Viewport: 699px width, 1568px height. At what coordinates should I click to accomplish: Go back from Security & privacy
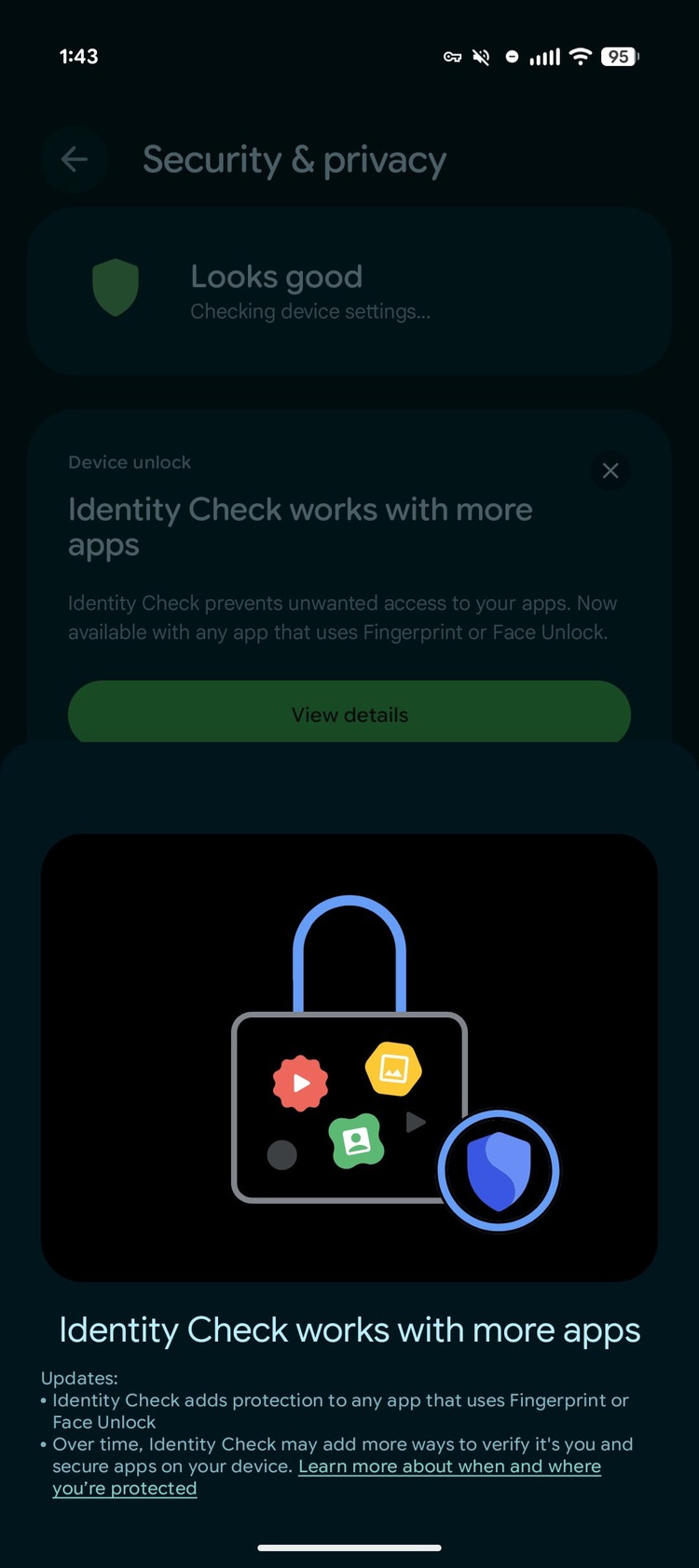(x=75, y=159)
